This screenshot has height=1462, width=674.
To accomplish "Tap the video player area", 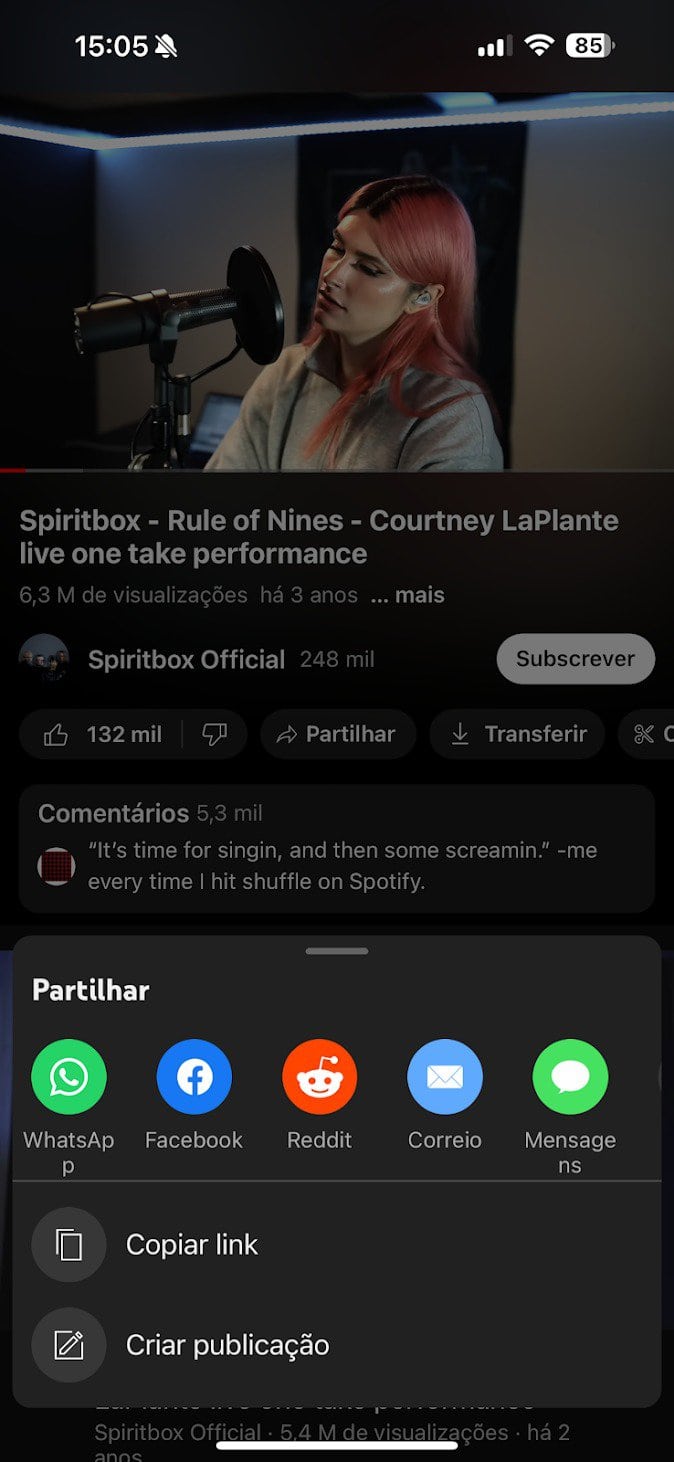I will (x=337, y=282).
